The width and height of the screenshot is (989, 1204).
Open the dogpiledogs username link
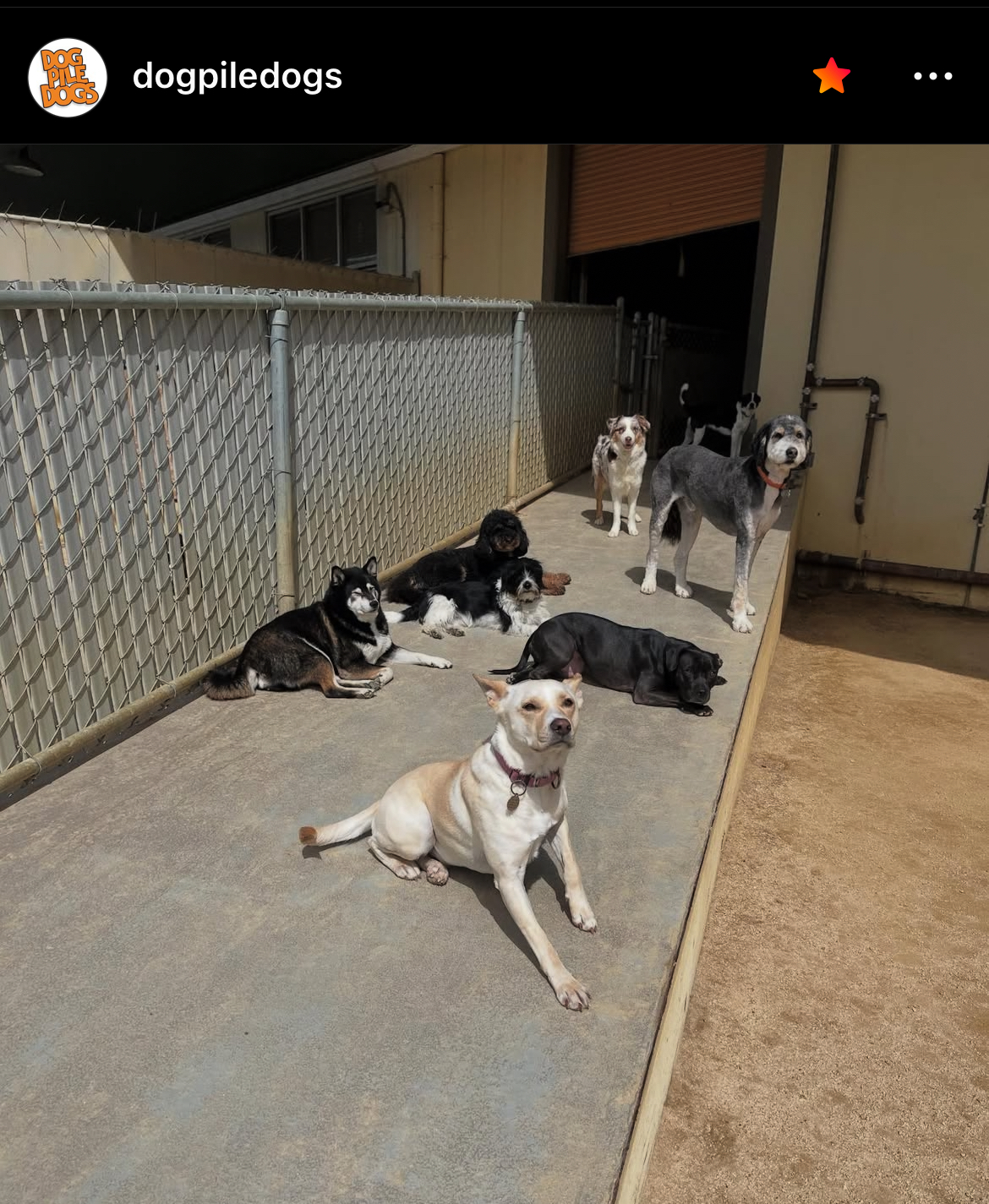pyautogui.click(x=238, y=76)
